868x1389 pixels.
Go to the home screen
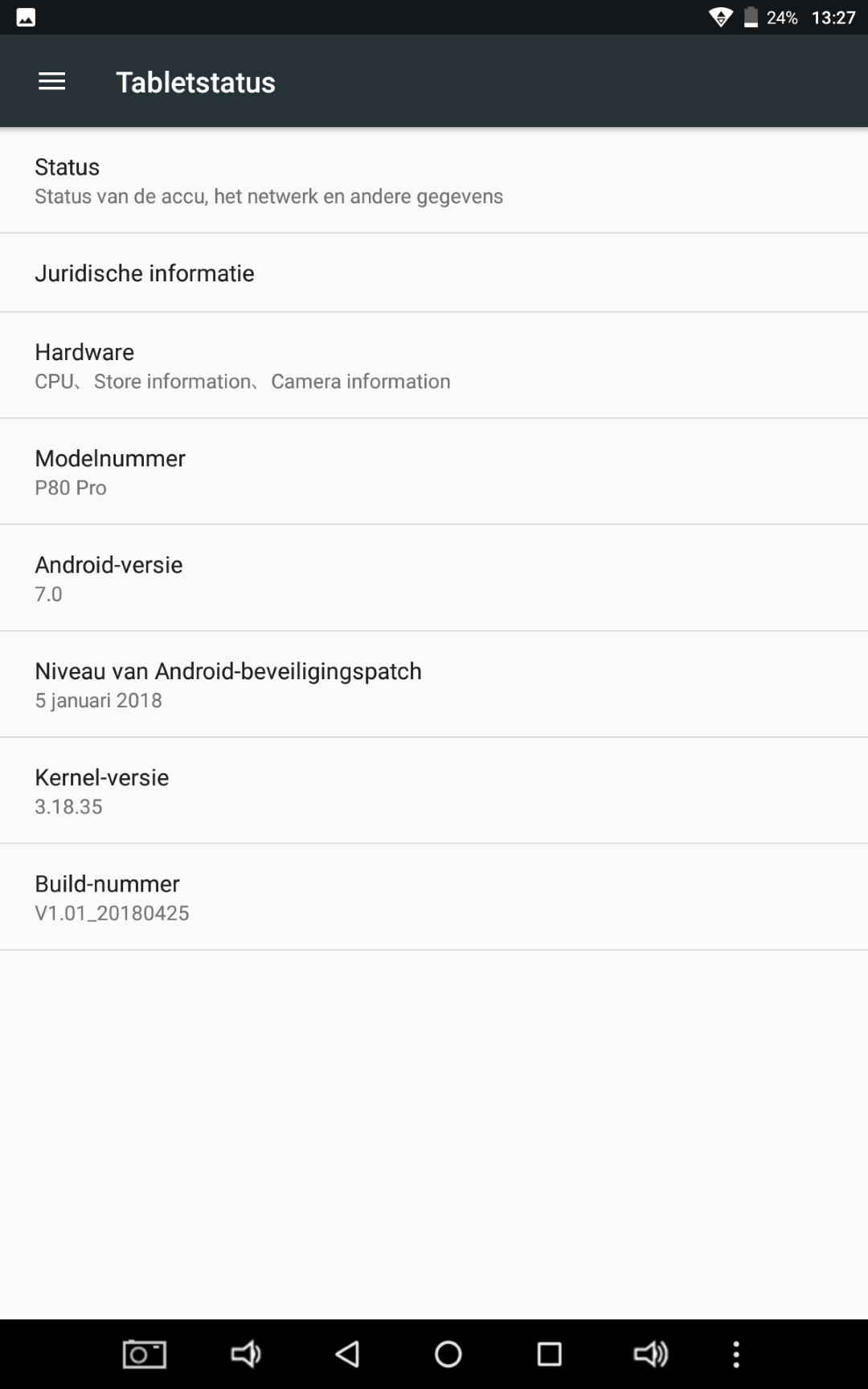pyautogui.click(x=448, y=1354)
